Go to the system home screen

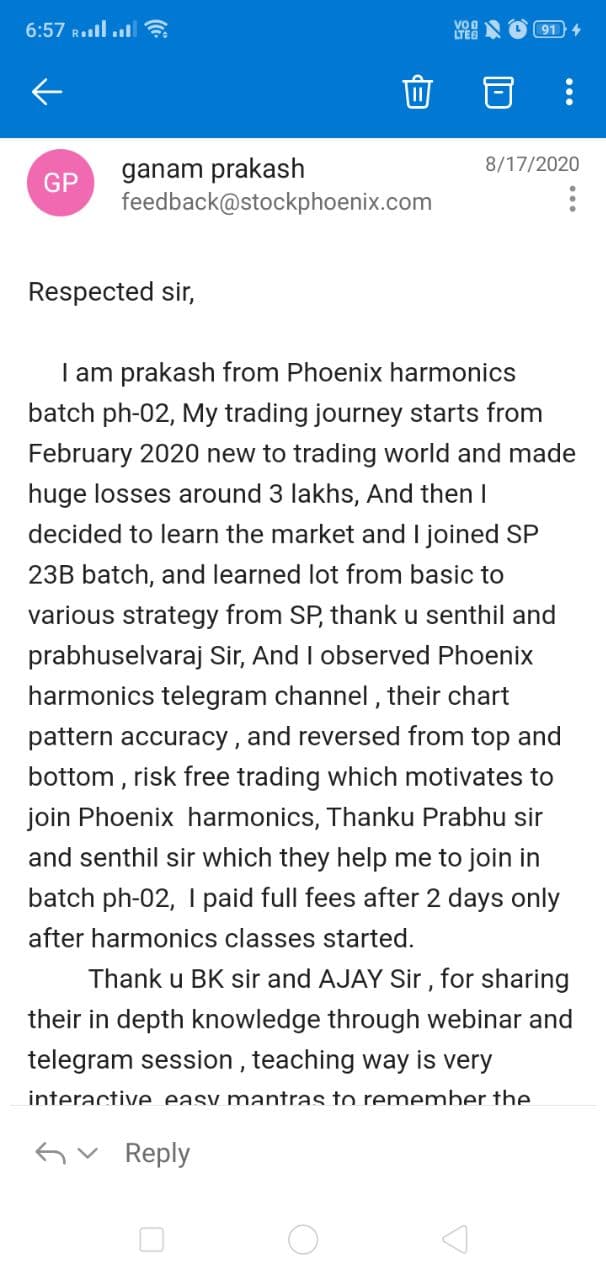[x=303, y=1240]
